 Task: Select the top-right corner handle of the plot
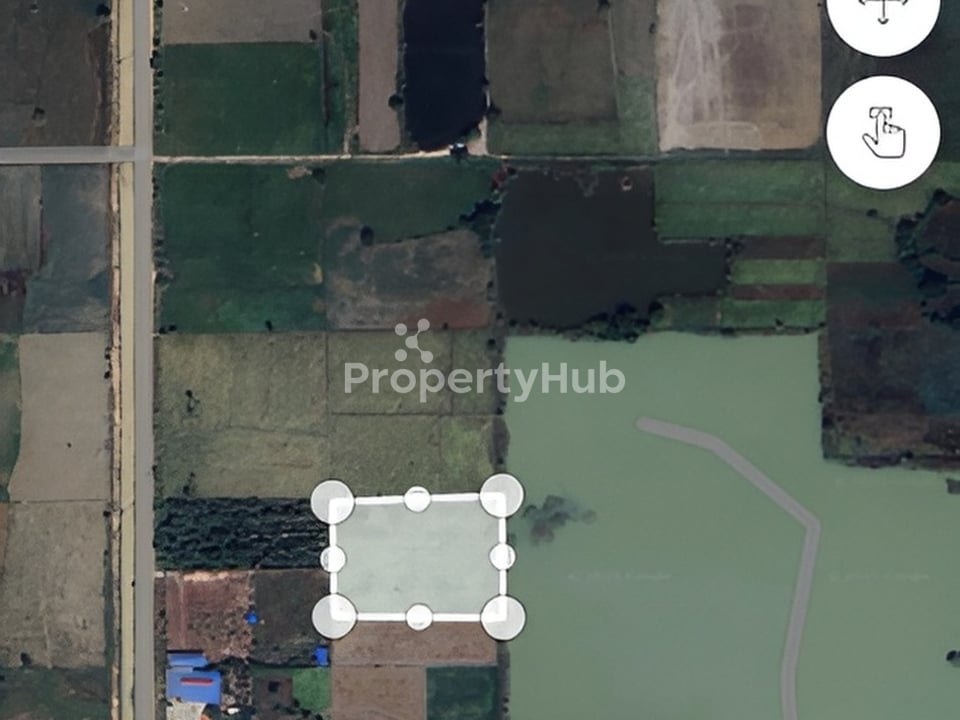coord(501,495)
